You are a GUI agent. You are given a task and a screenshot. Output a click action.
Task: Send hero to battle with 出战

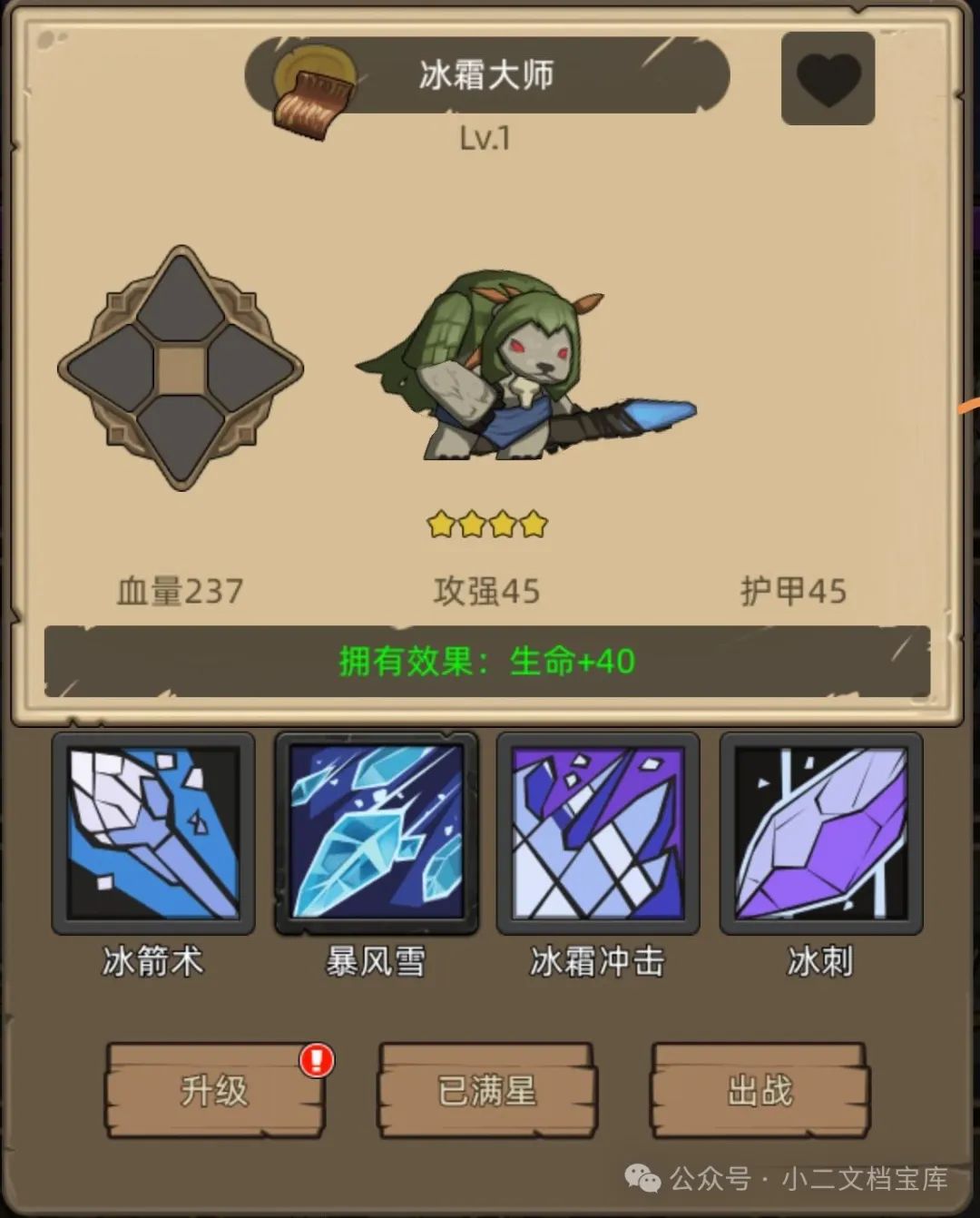[x=759, y=1090]
